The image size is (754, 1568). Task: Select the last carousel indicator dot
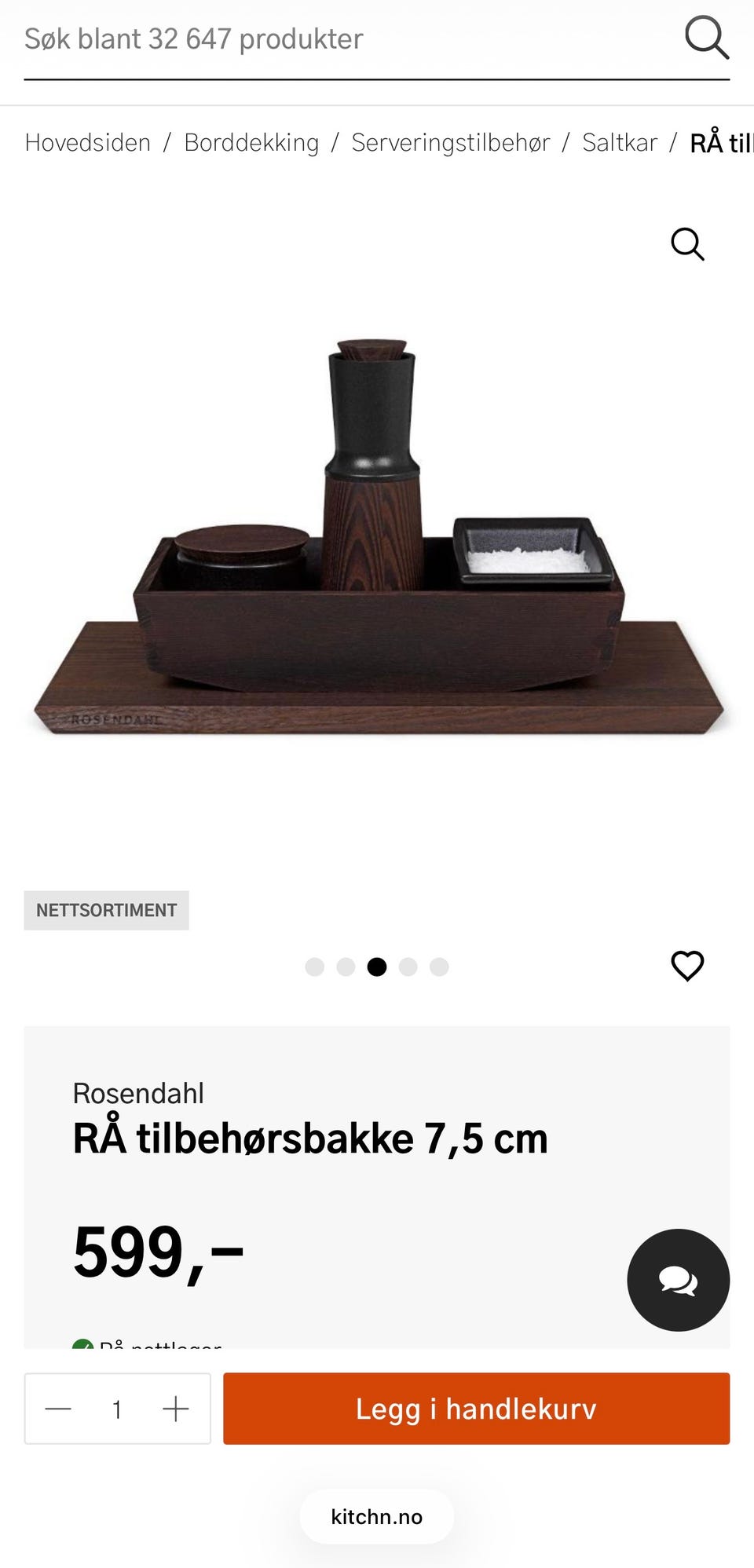point(440,967)
